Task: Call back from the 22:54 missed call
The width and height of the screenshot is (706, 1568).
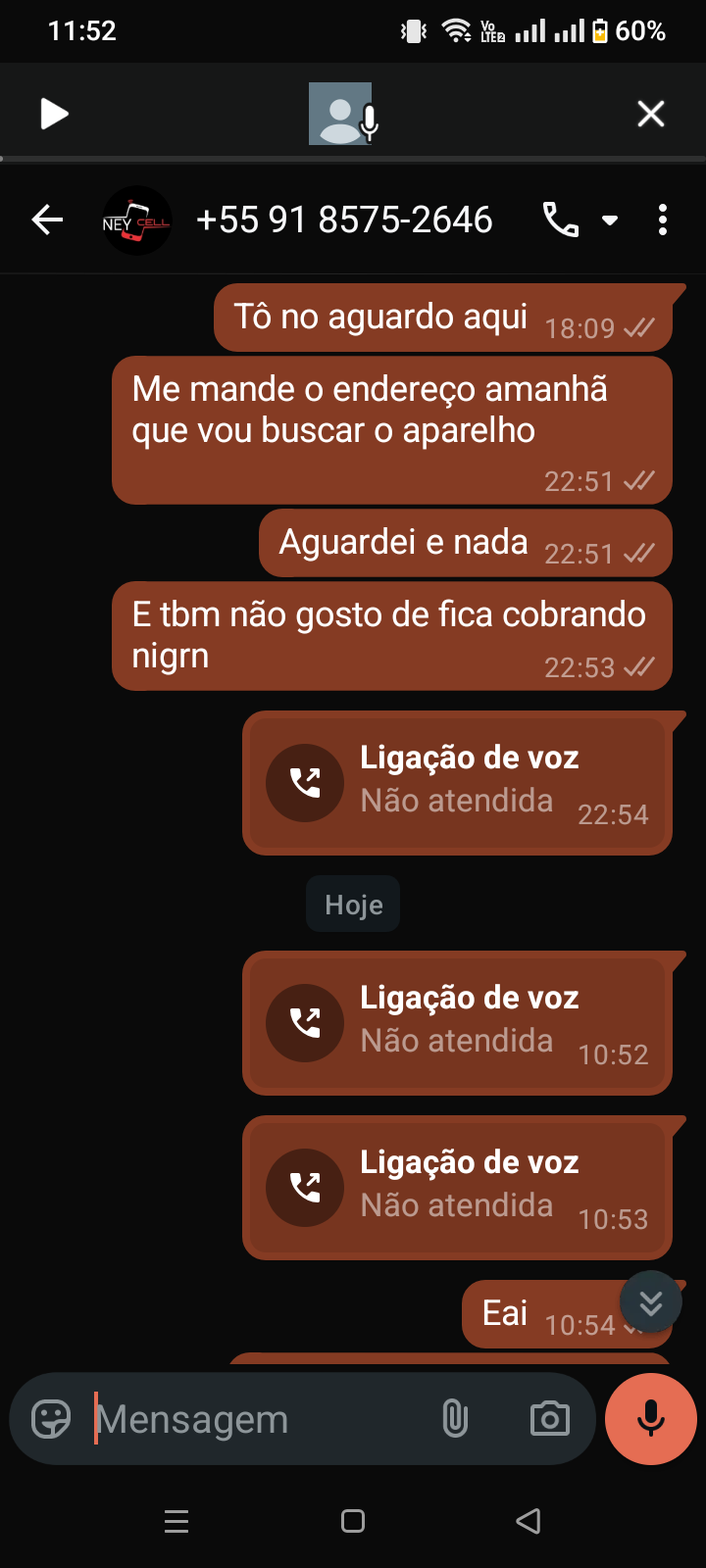Action: tap(305, 783)
